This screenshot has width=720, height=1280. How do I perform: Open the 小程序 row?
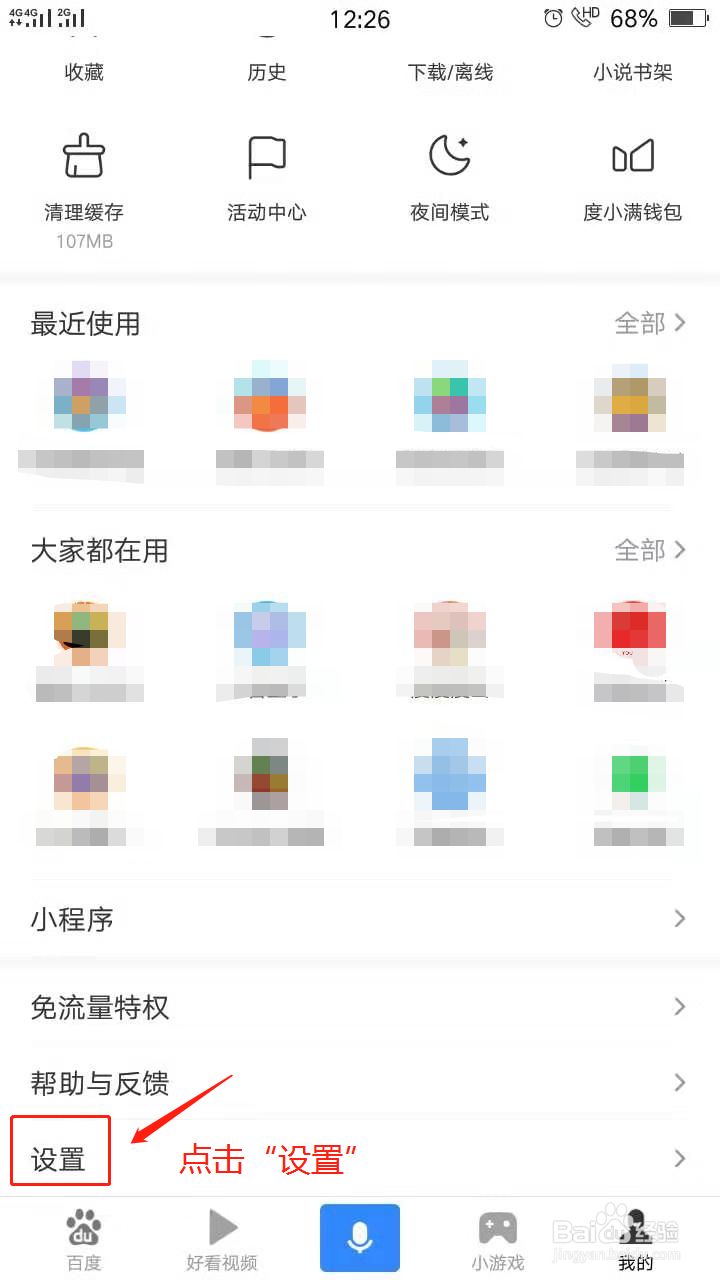[360, 919]
